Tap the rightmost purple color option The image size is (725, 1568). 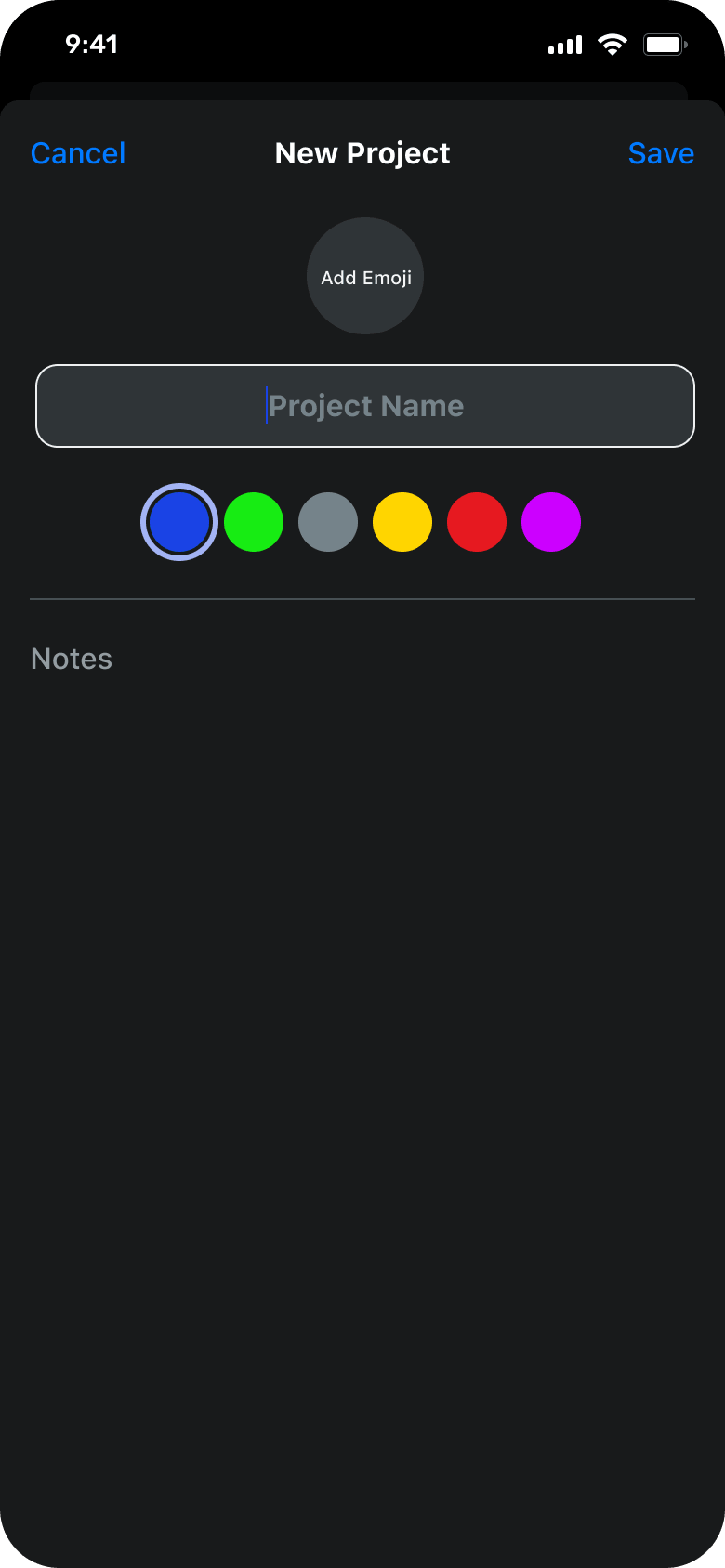click(x=551, y=522)
